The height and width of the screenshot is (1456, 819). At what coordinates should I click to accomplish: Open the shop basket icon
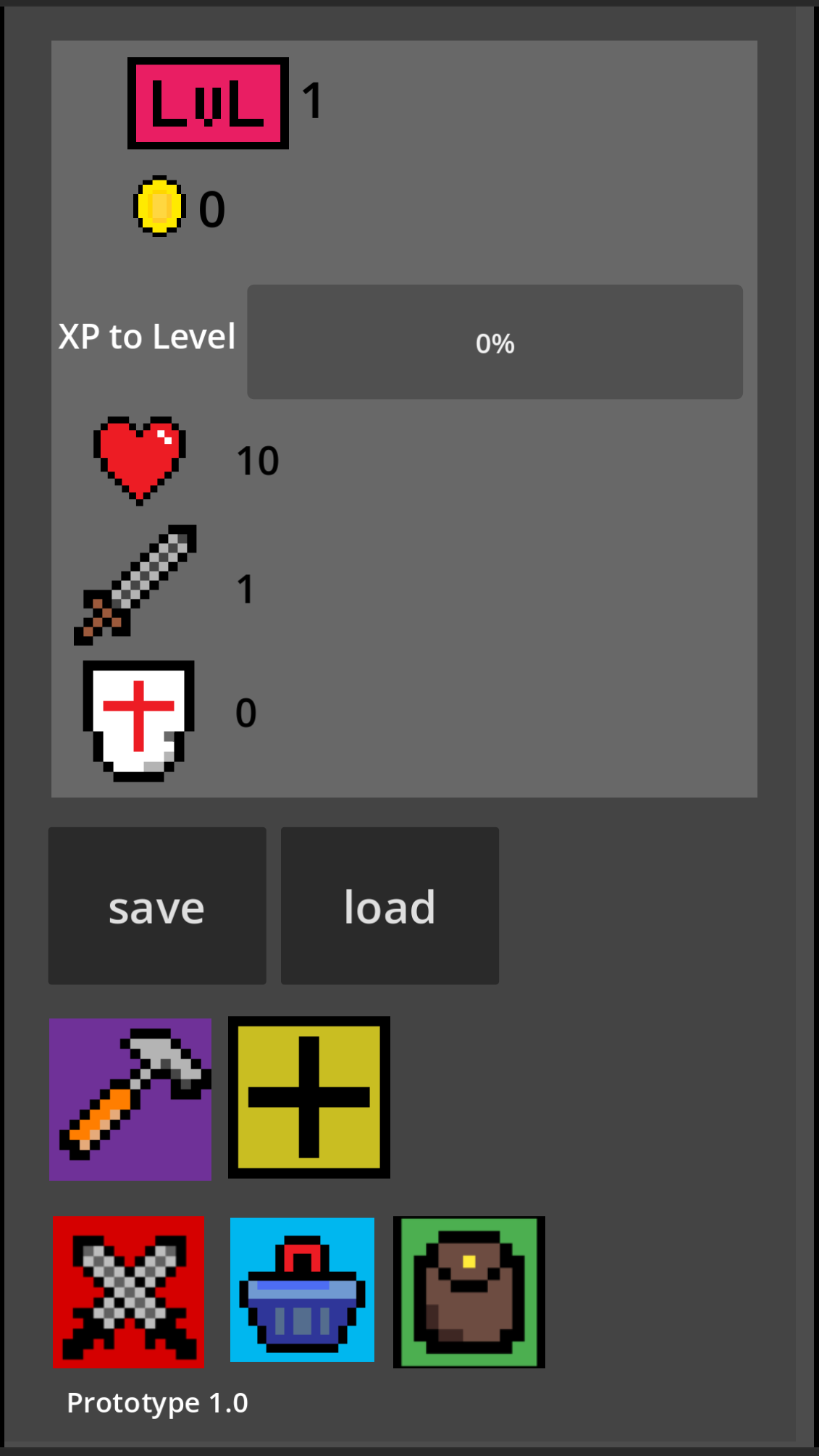coord(302,1290)
